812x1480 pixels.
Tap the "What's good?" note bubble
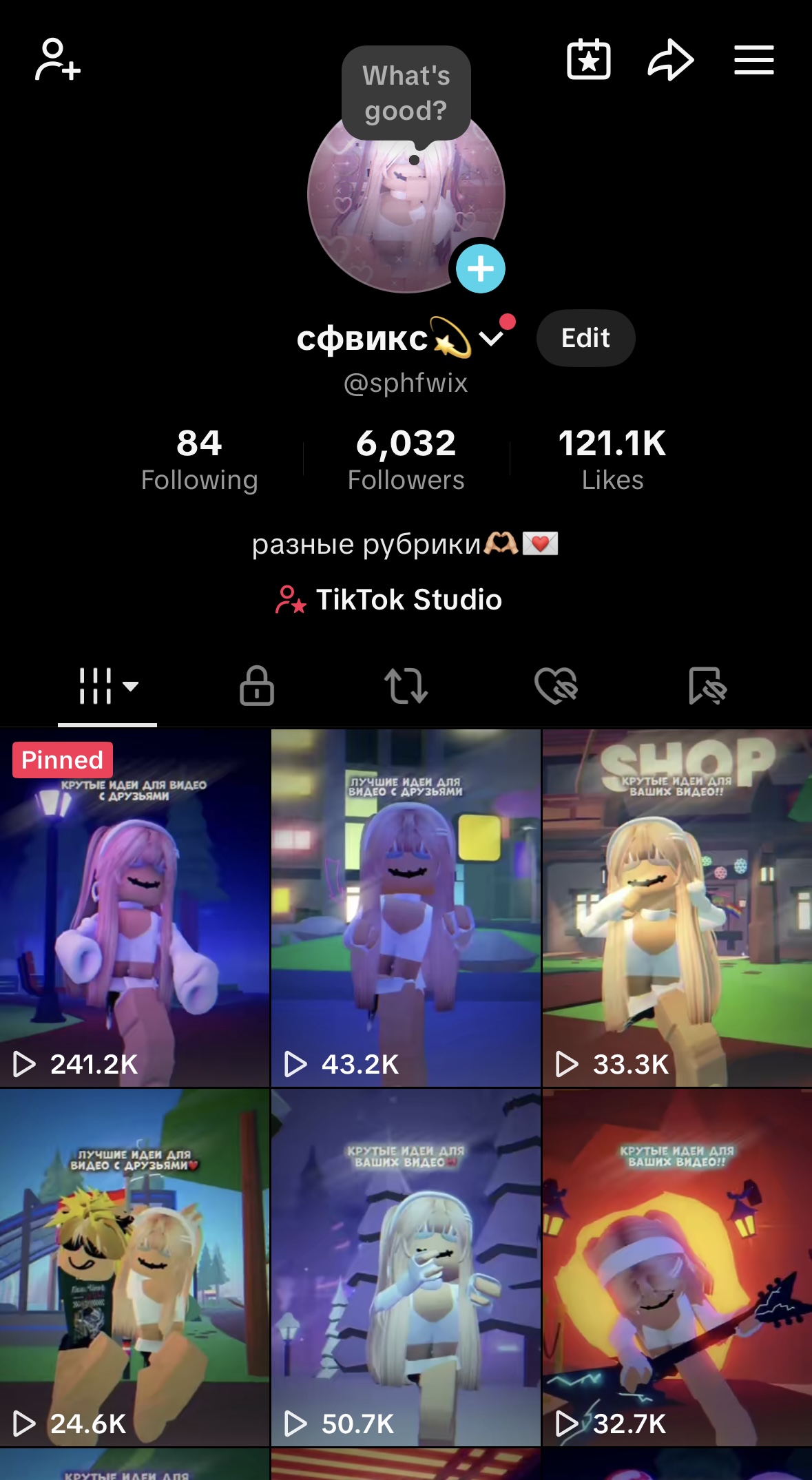[x=406, y=93]
